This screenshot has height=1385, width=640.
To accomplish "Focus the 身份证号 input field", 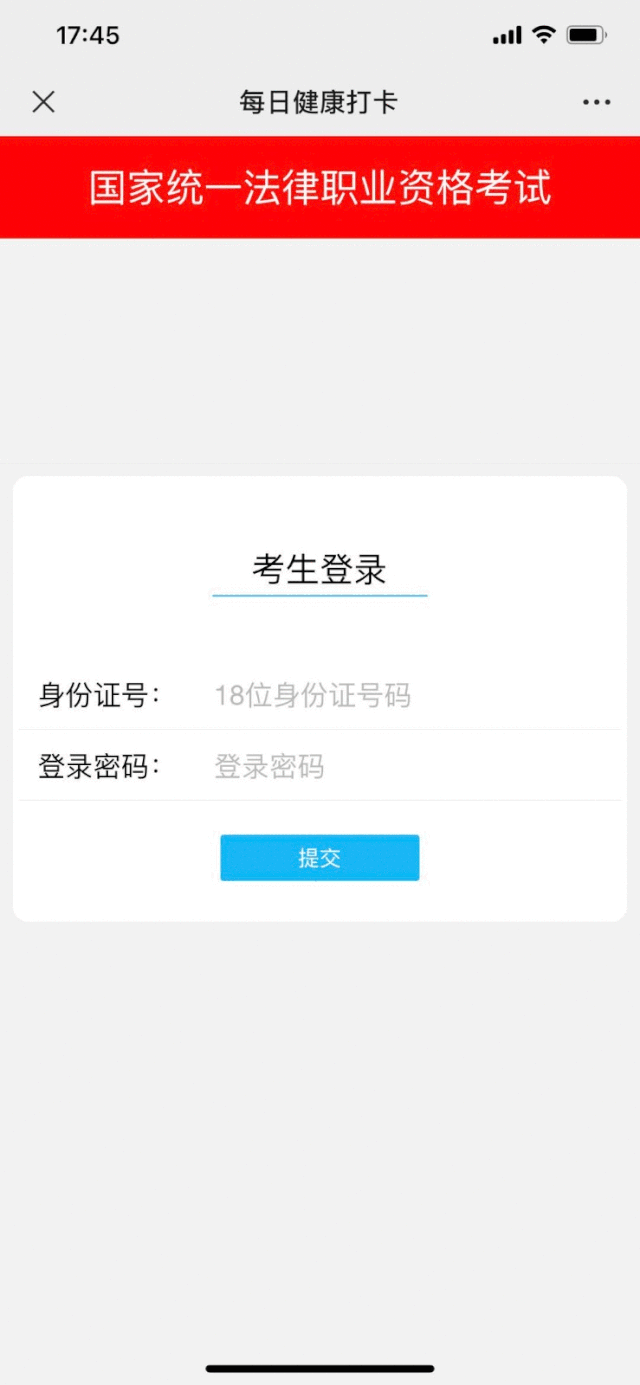I will (x=400, y=695).
